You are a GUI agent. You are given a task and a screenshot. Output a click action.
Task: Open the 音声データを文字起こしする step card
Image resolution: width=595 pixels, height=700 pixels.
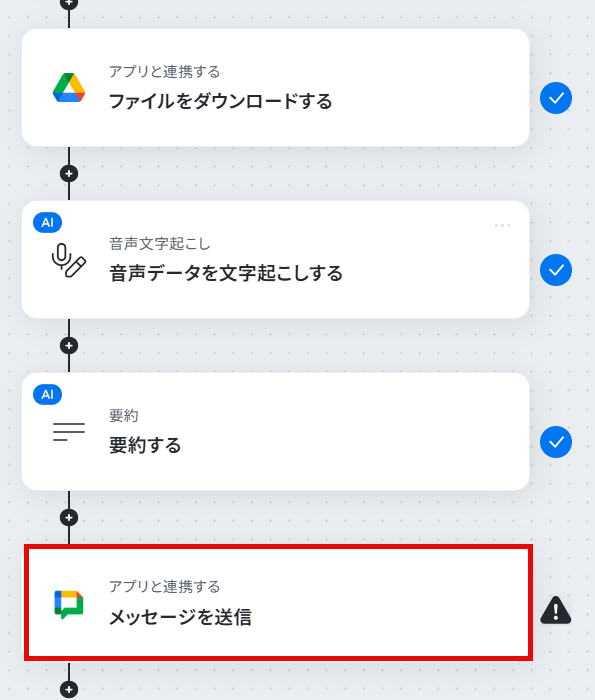pyautogui.click(x=275, y=259)
